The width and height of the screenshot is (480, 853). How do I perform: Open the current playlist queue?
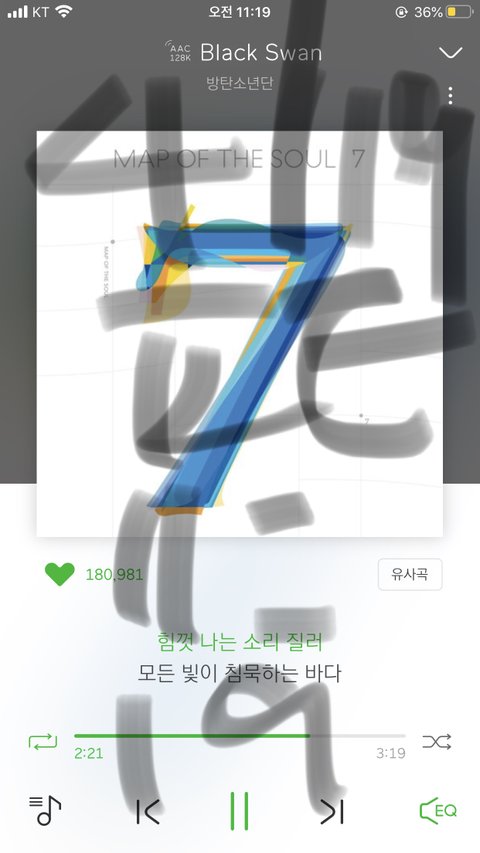[x=45, y=810]
